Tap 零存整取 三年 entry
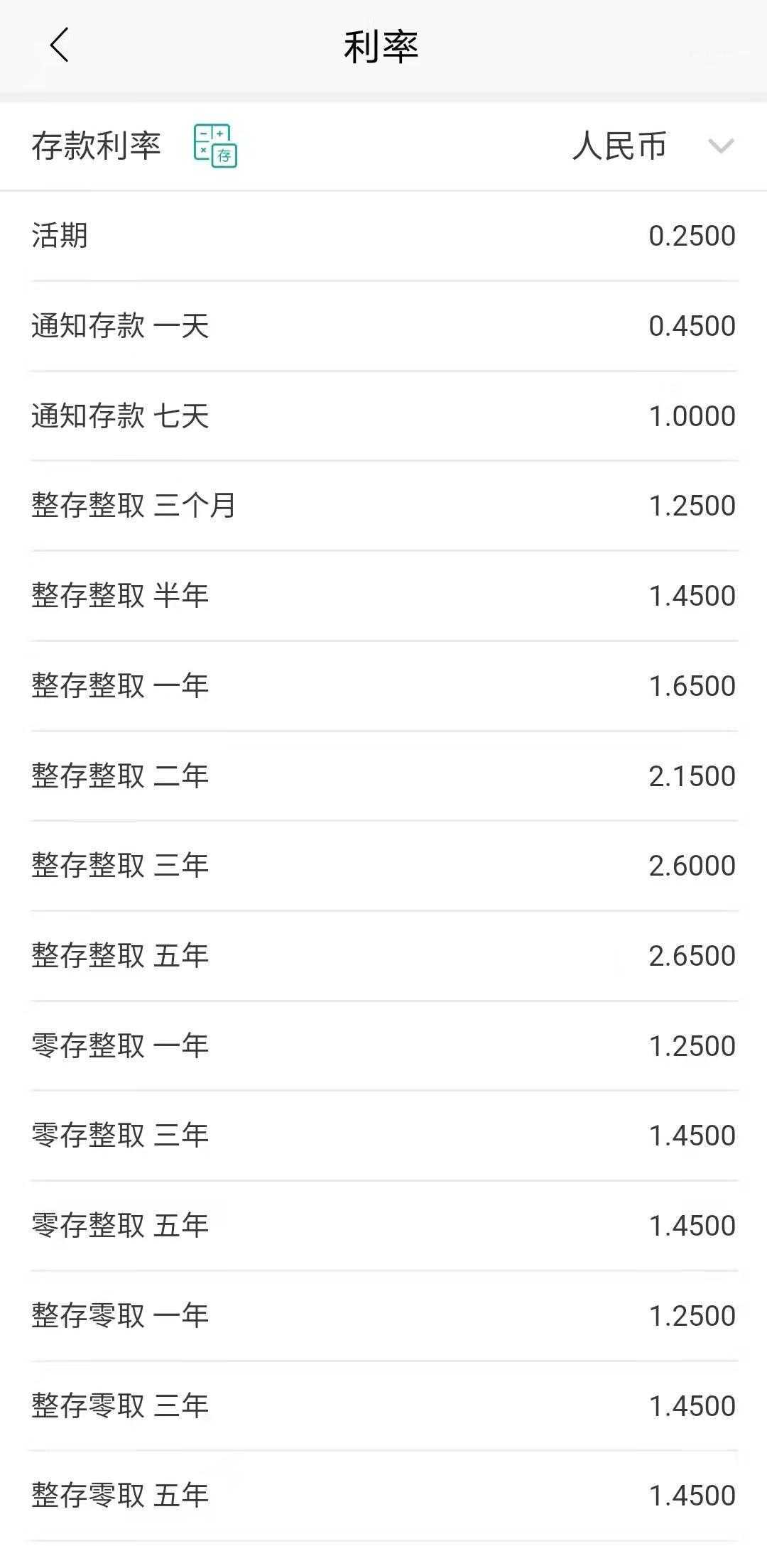The height and width of the screenshot is (1568, 767). 383,1135
